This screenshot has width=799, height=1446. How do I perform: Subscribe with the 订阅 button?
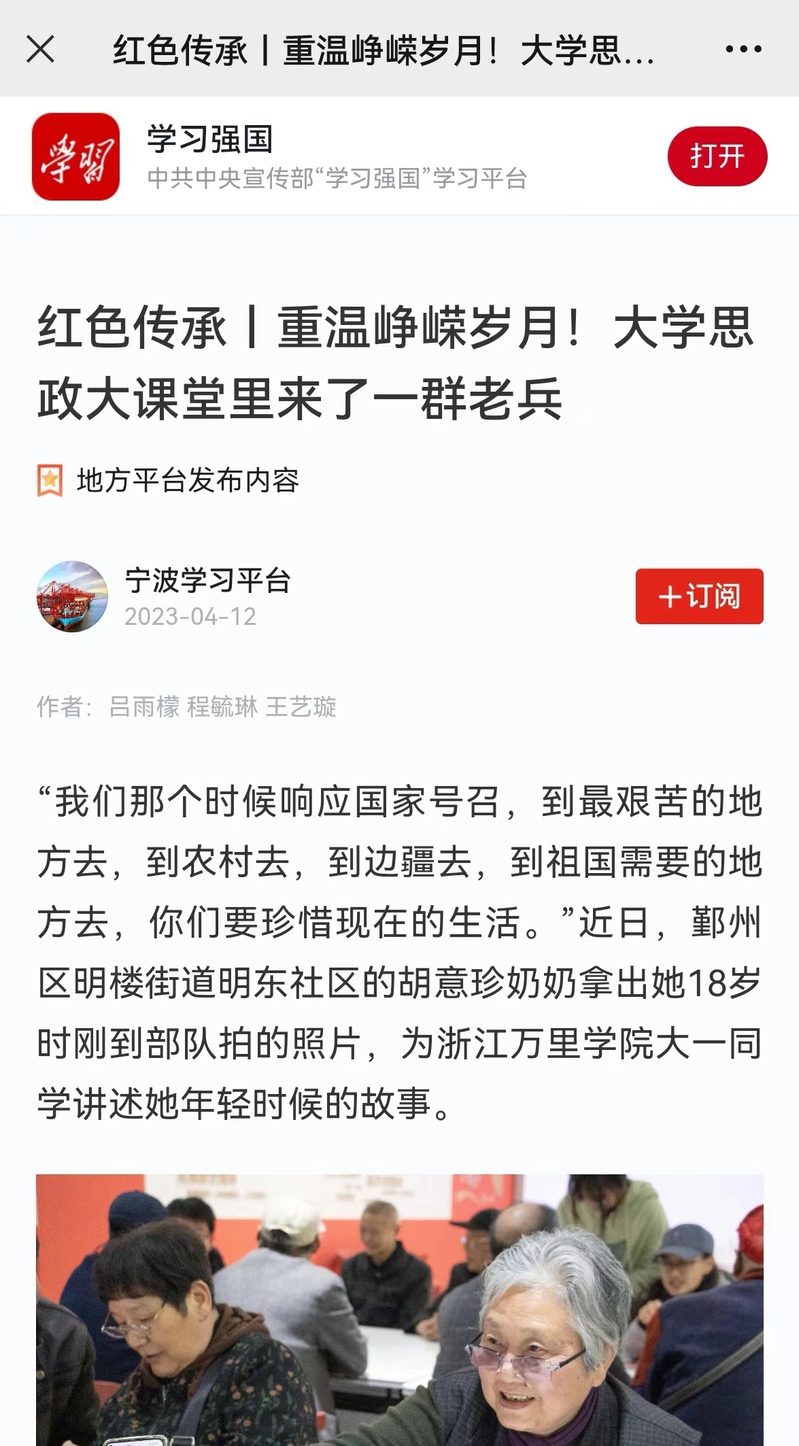[699, 596]
